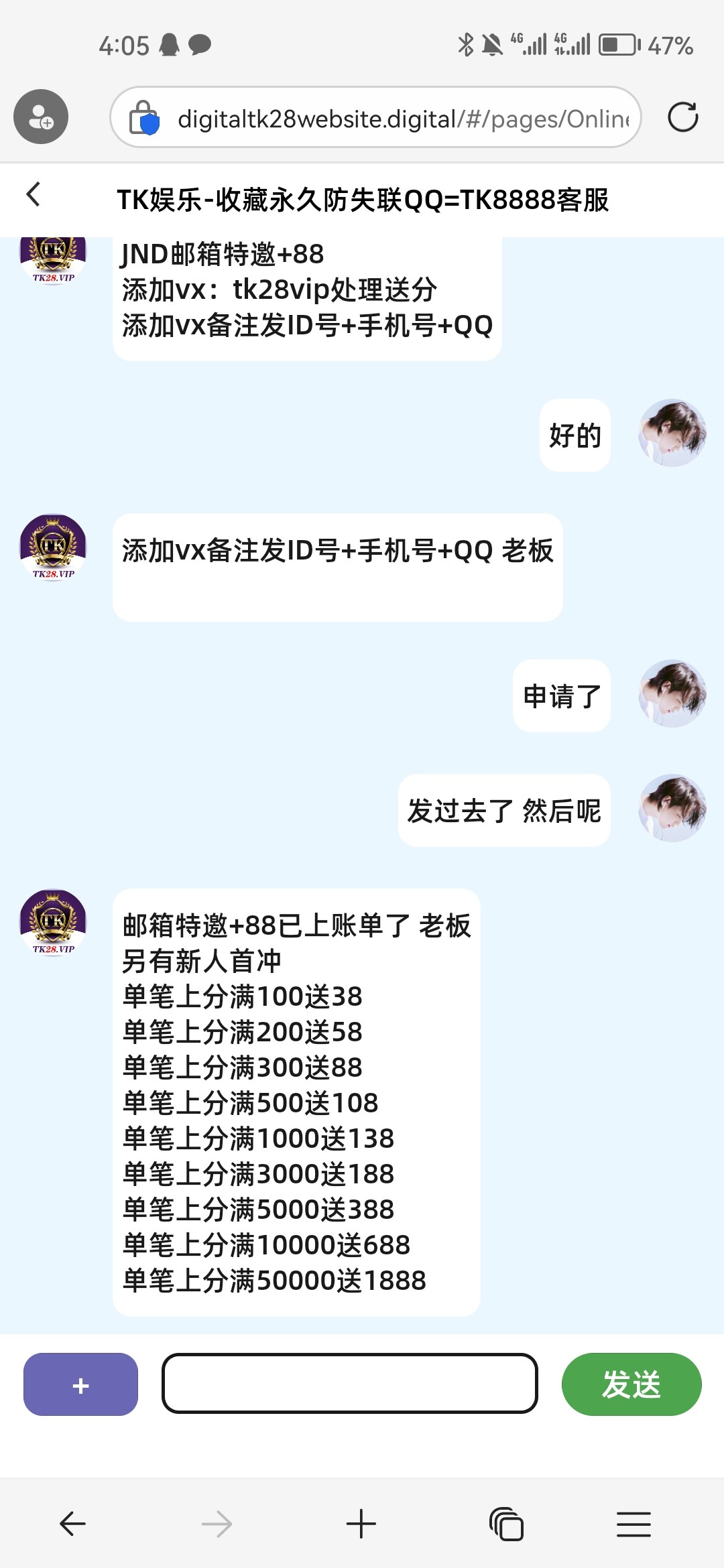Go back using browser back arrow
This screenshot has width=724, height=1568.
(72, 1524)
